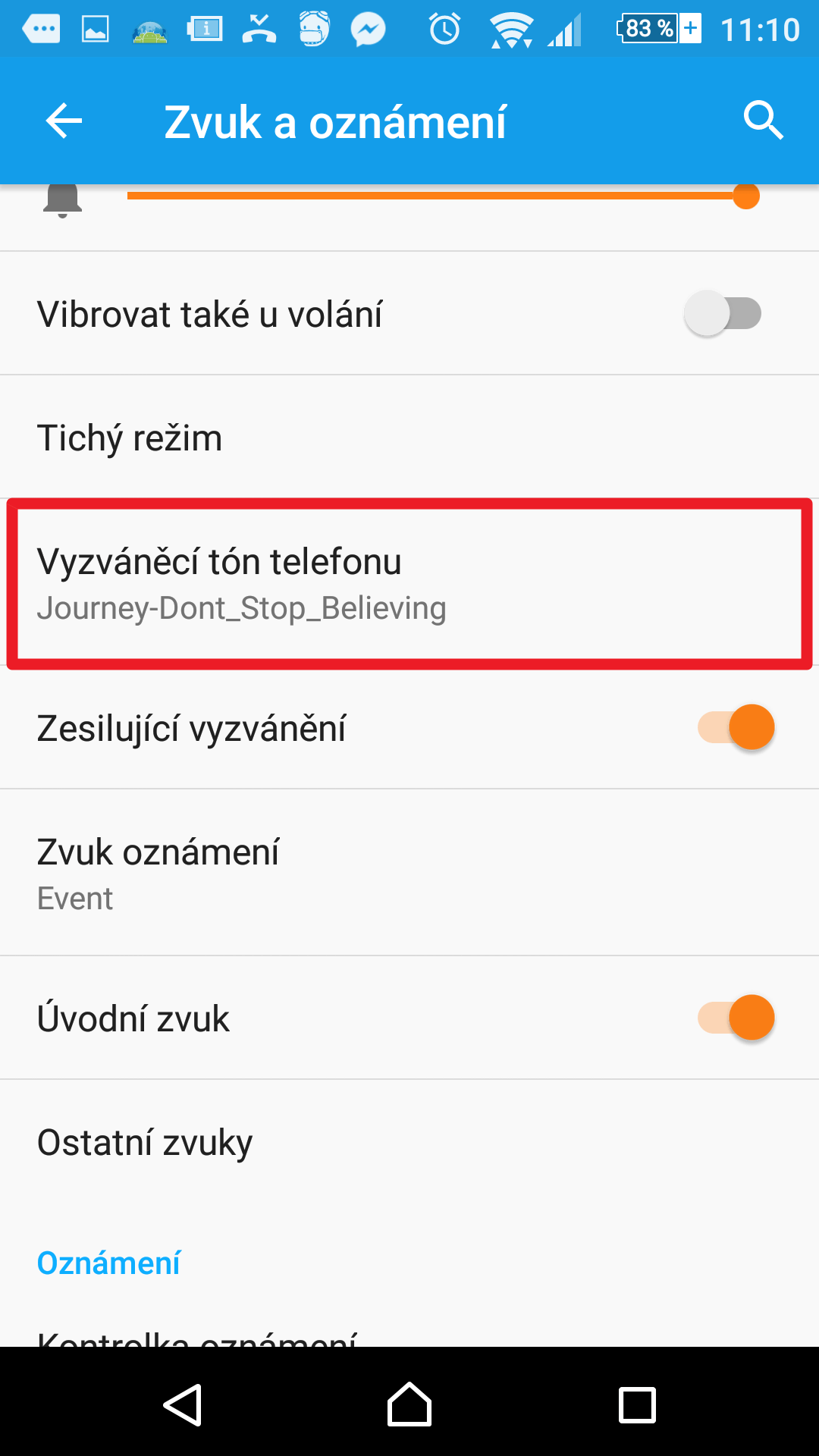Open Tichý režim settings
This screenshot has height=1456, width=819.
pyautogui.click(x=409, y=437)
